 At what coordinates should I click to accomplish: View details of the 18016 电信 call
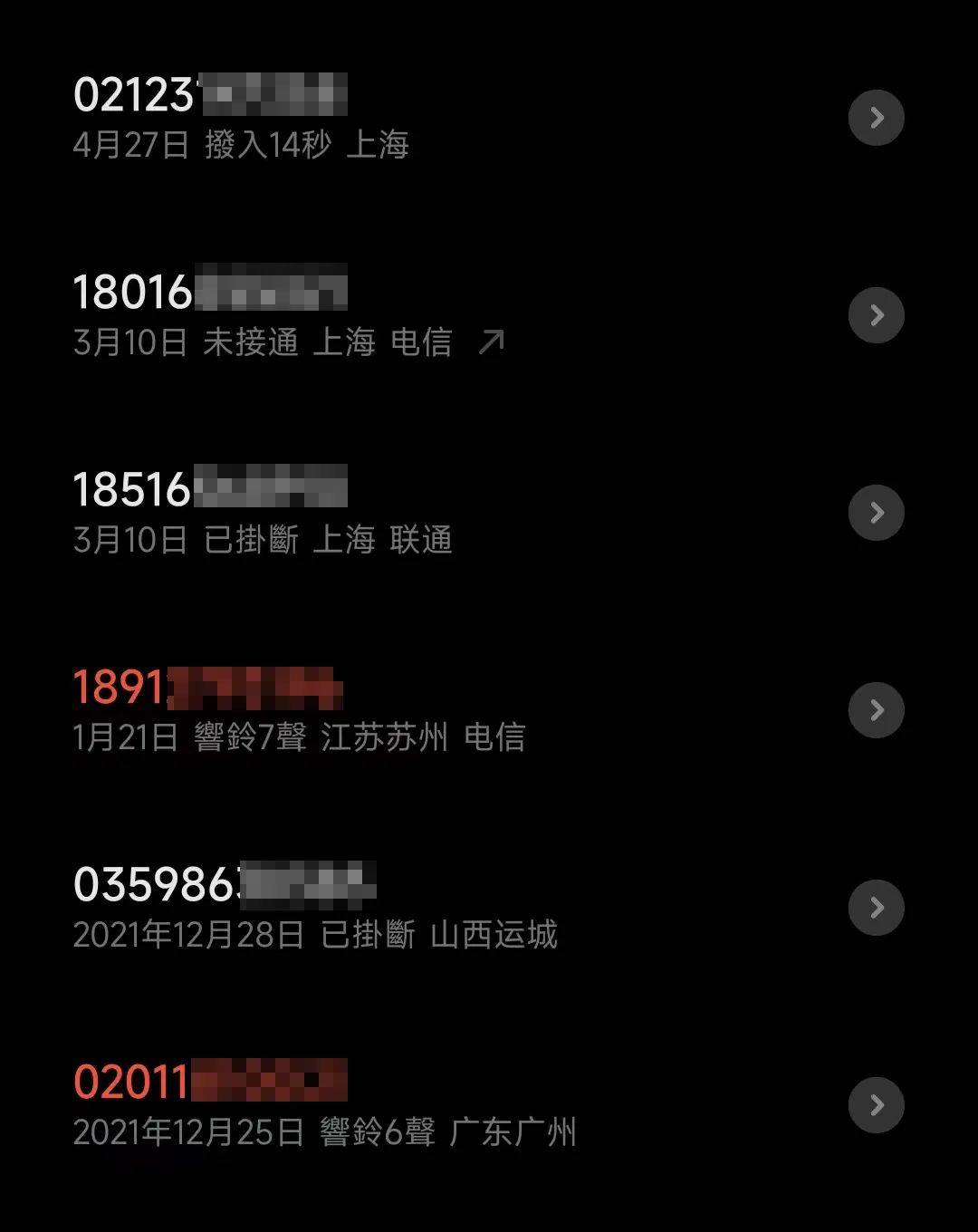(x=876, y=315)
